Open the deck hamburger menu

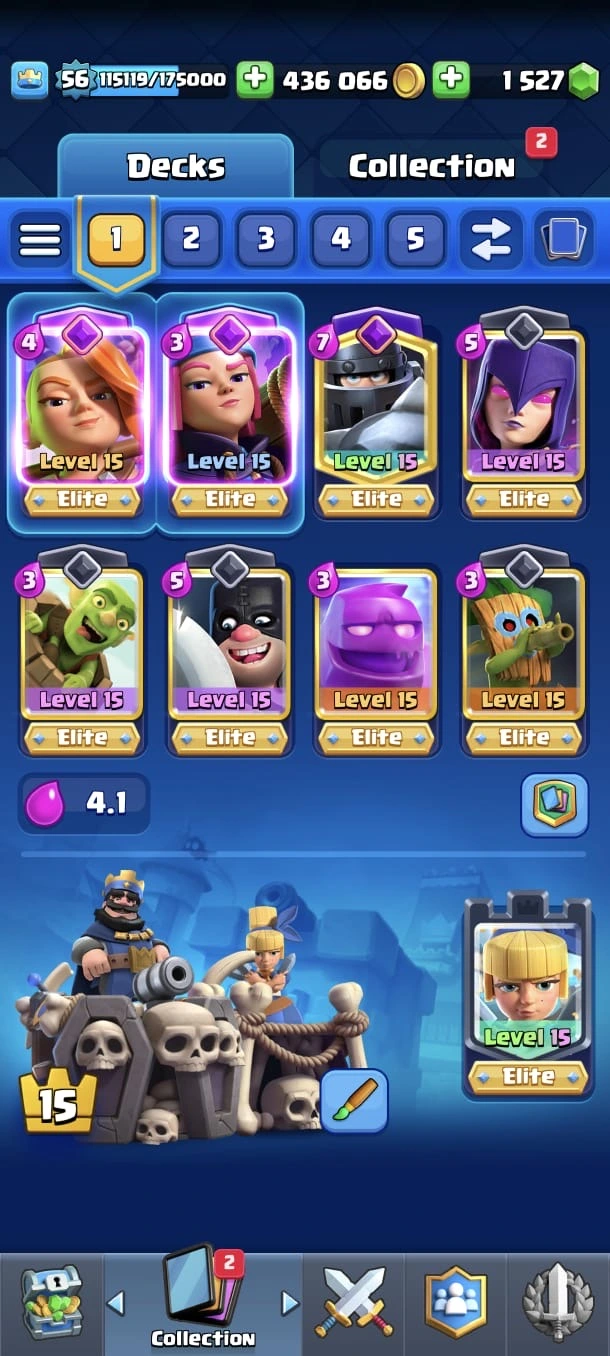[40, 239]
